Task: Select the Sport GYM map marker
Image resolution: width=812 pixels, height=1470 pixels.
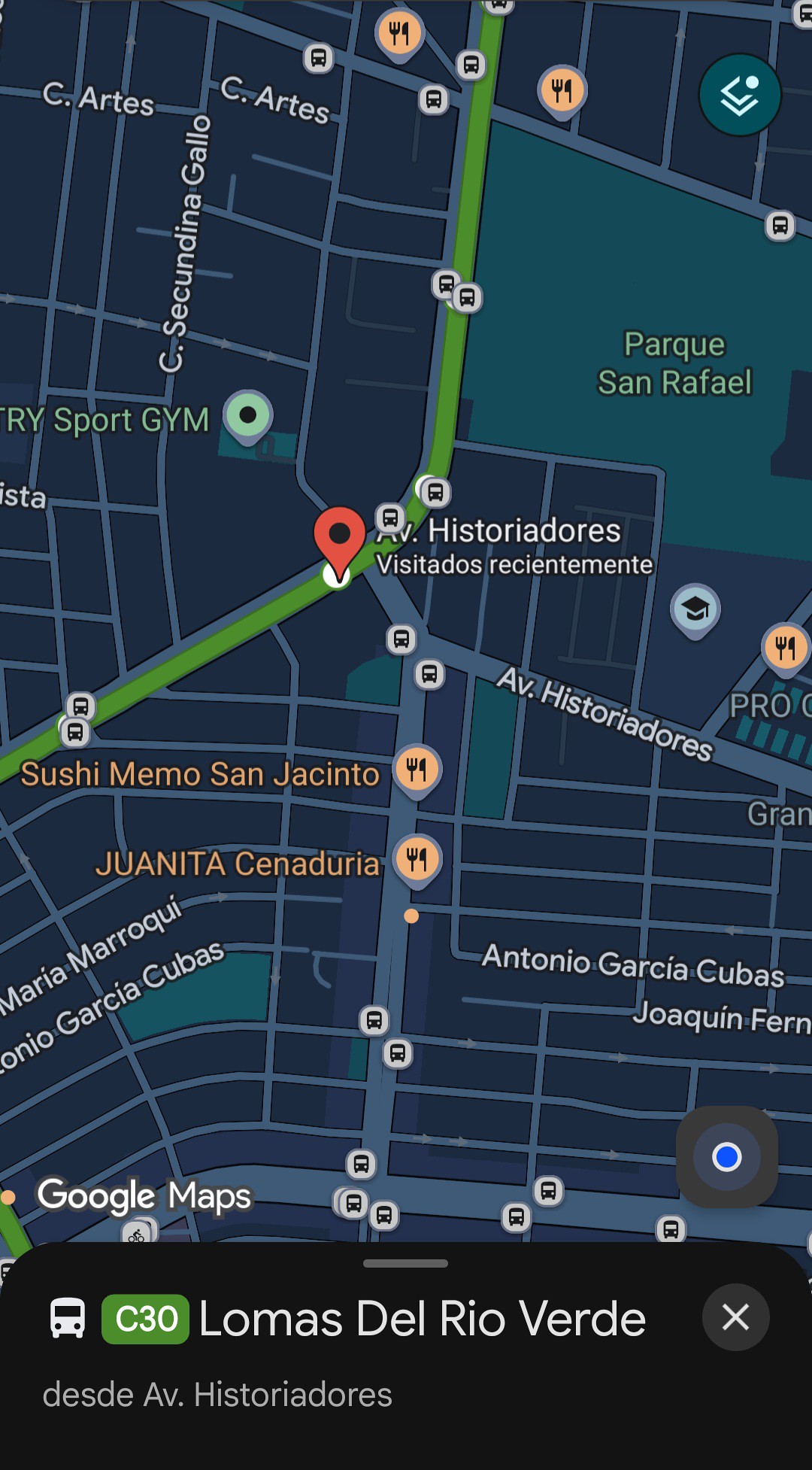Action: pyautogui.click(x=248, y=417)
